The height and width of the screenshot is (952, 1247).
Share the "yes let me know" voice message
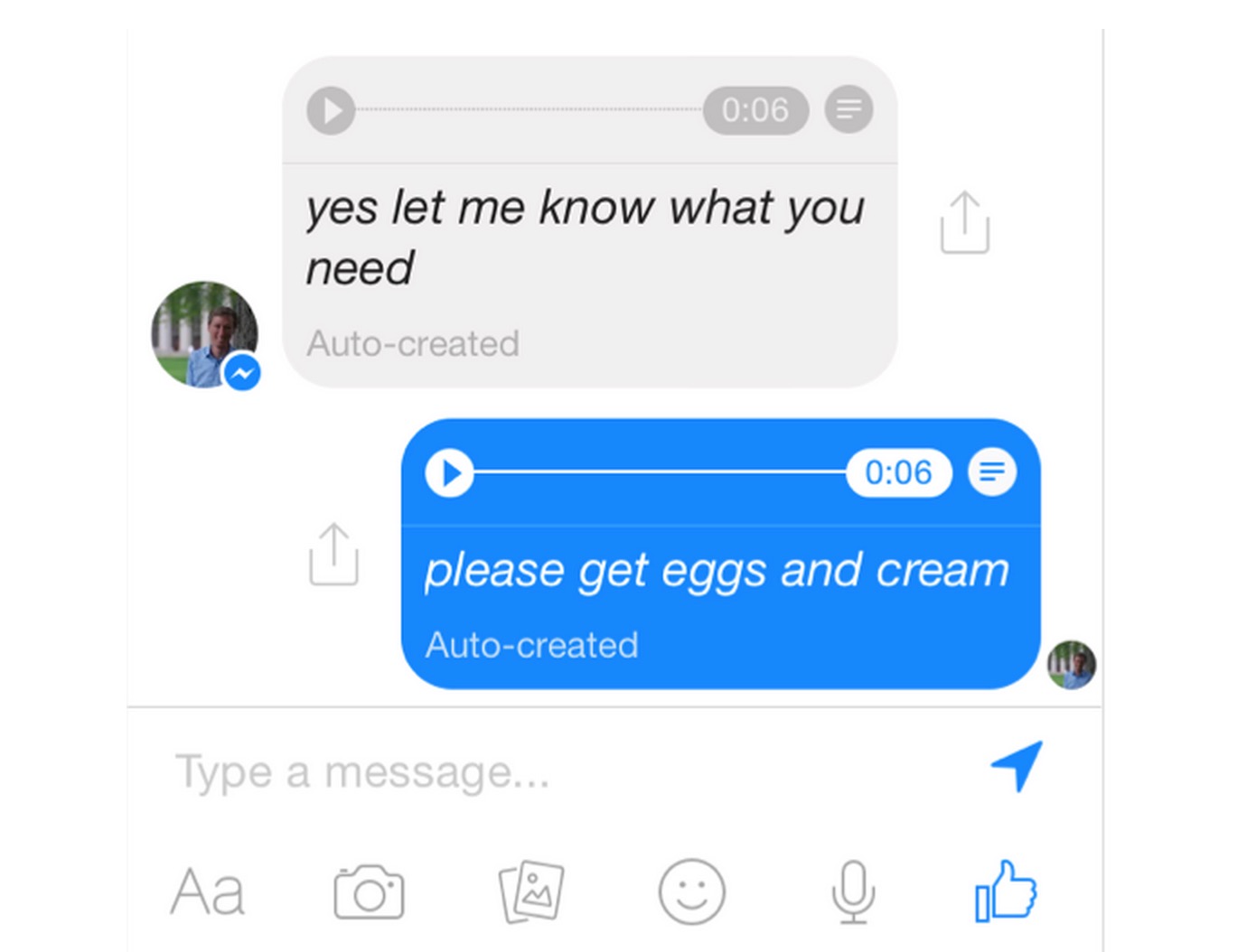point(964,222)
